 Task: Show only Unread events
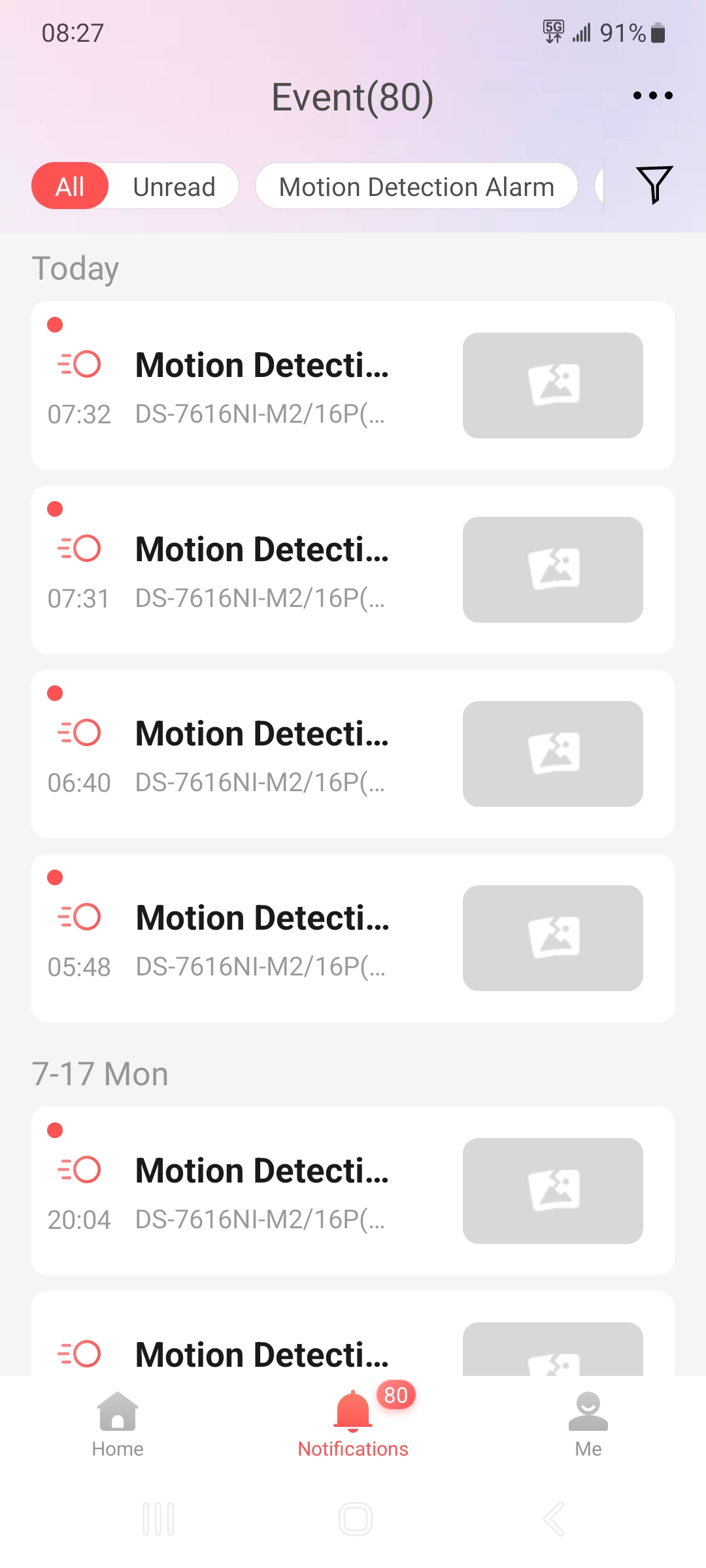[x=174, y=186]
